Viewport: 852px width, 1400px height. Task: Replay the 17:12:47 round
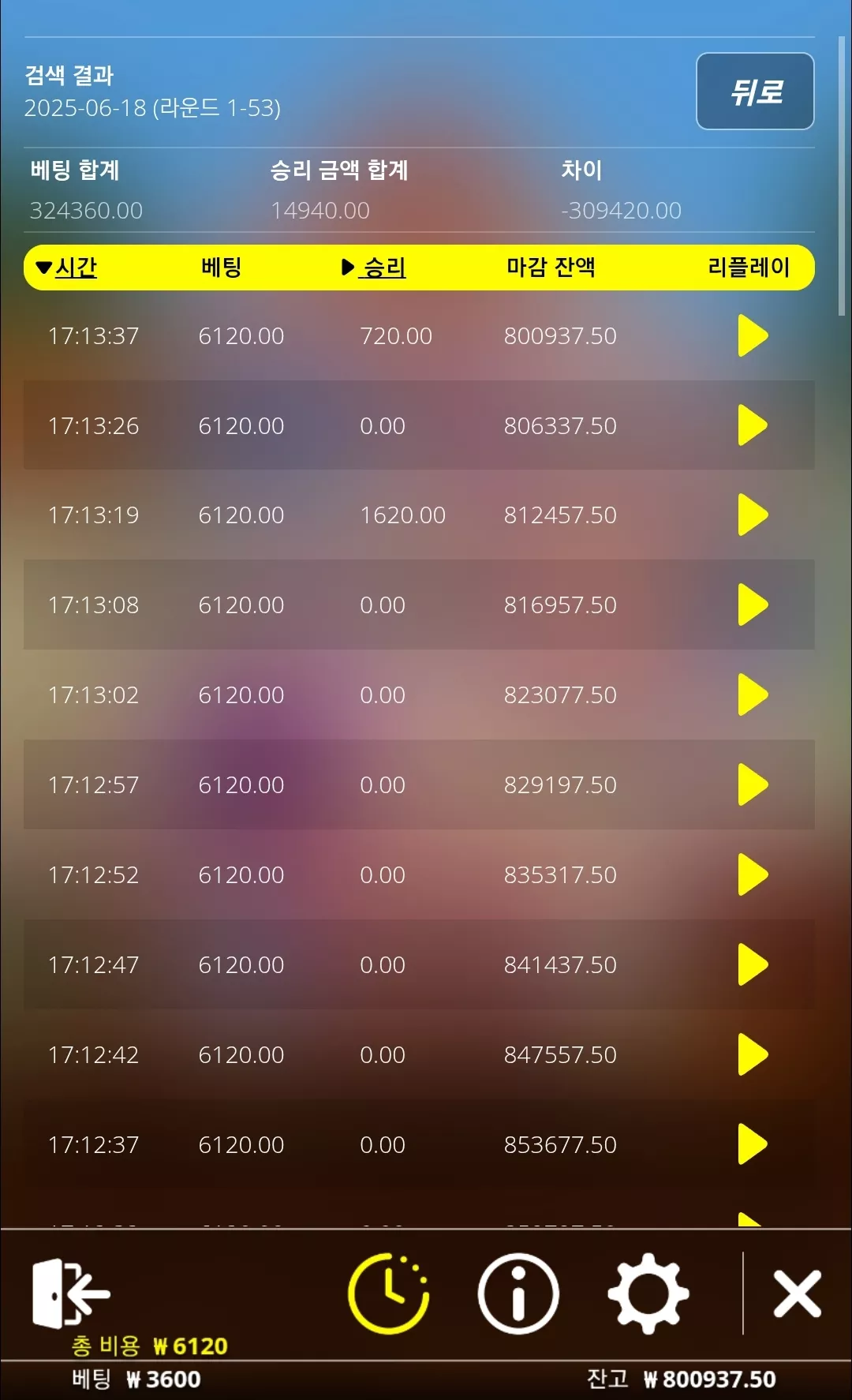[753, 964]
